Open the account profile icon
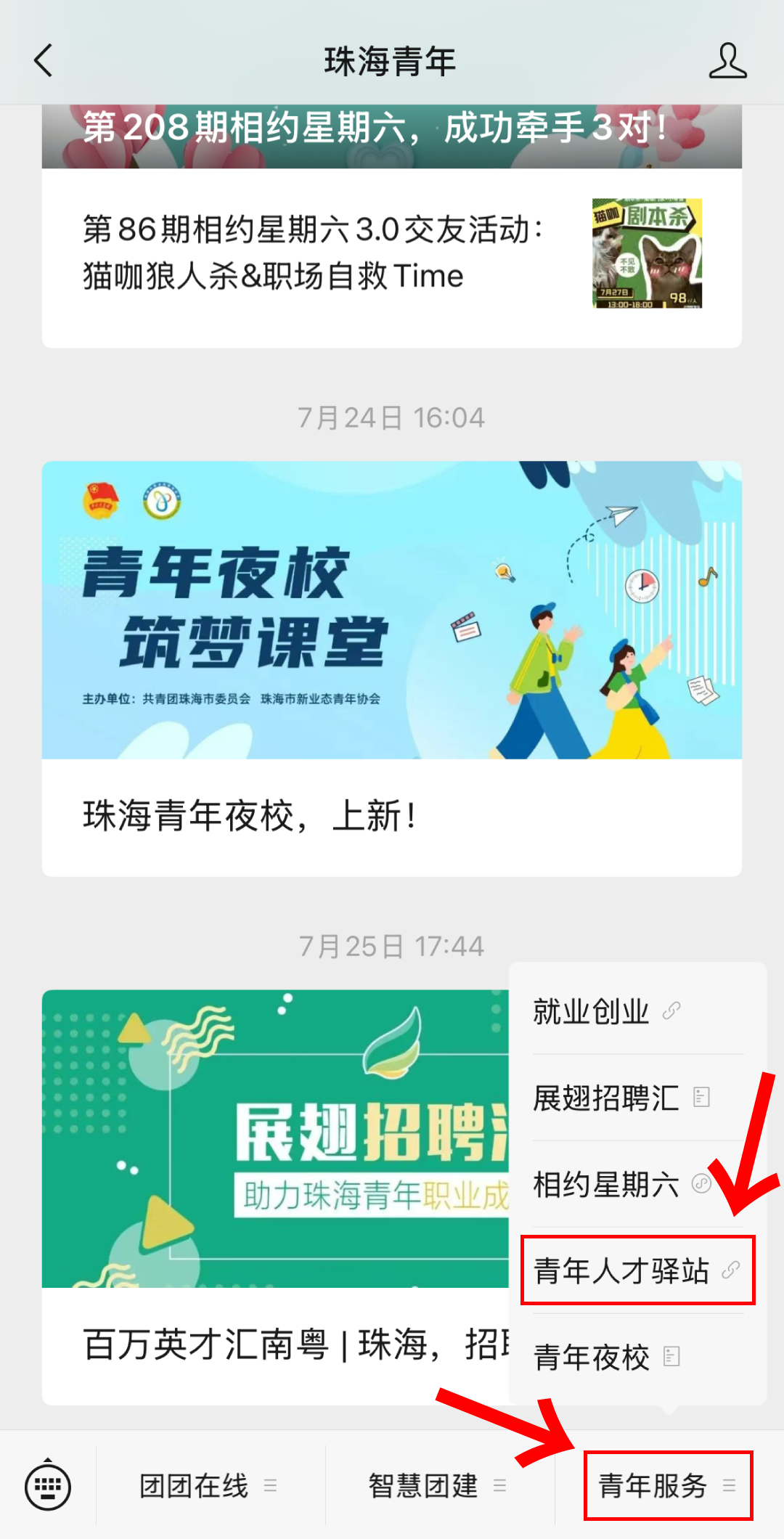 [727, 60]
